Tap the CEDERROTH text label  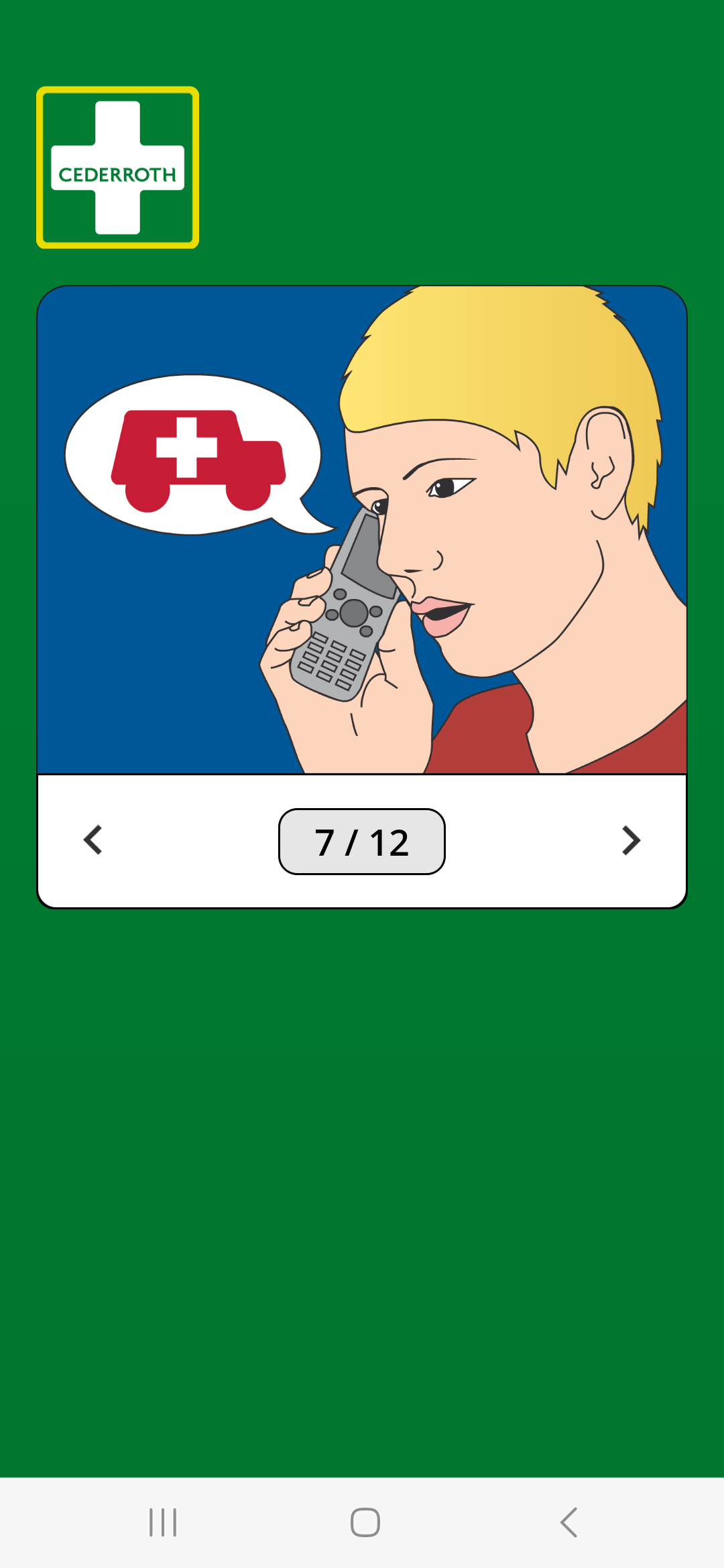(117, 176)
